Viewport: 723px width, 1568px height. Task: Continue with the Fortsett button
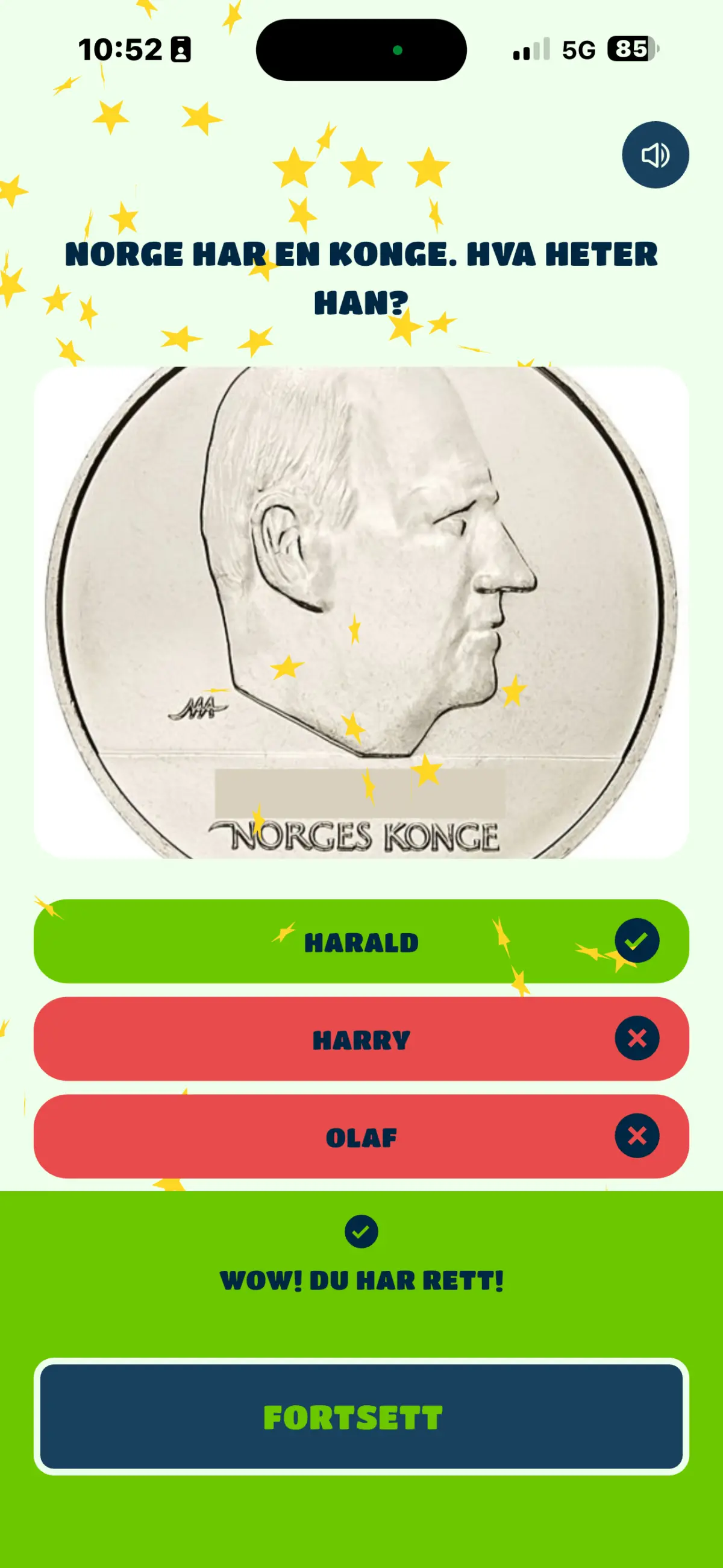[x=361, y=1417]
